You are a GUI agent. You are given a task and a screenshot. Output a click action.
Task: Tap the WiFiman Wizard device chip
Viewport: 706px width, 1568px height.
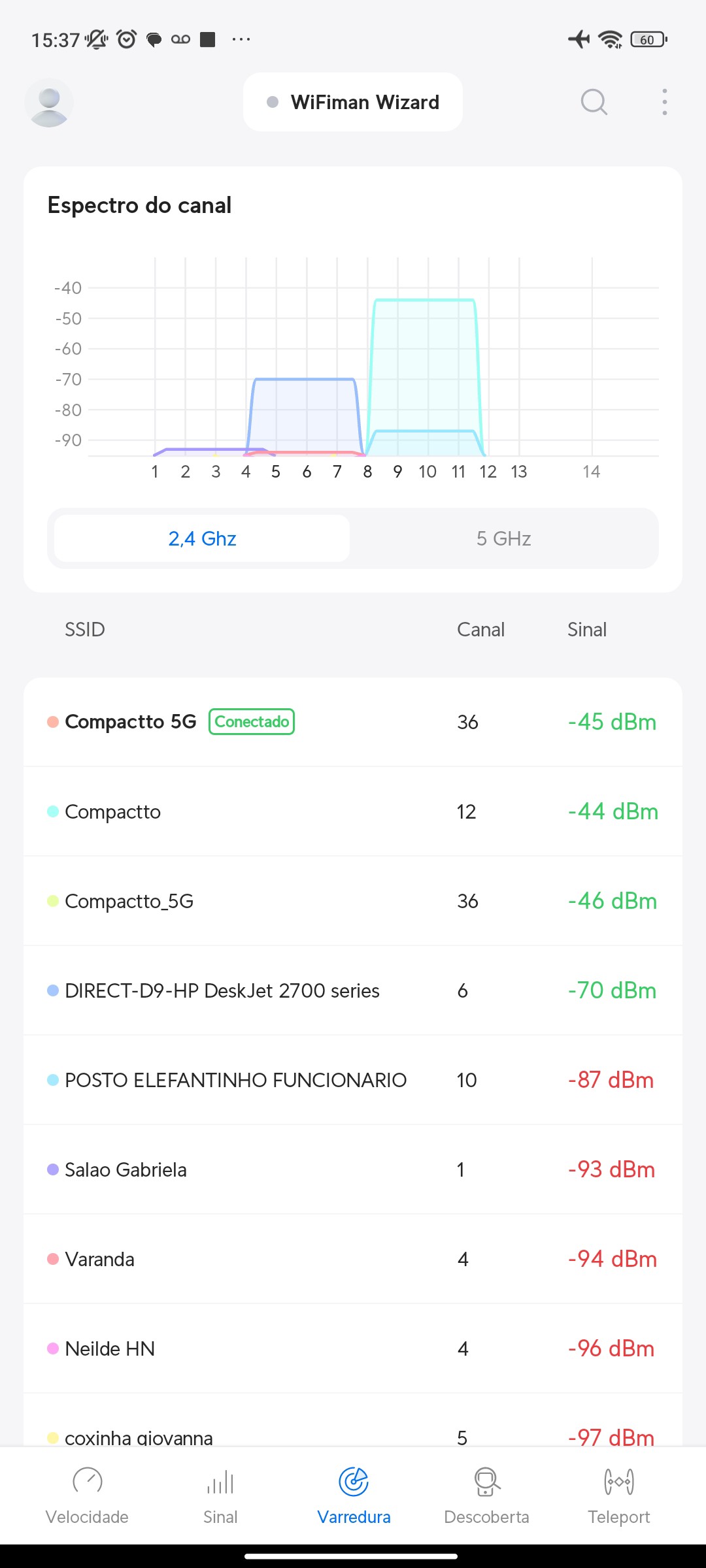(x=353, y=103)
